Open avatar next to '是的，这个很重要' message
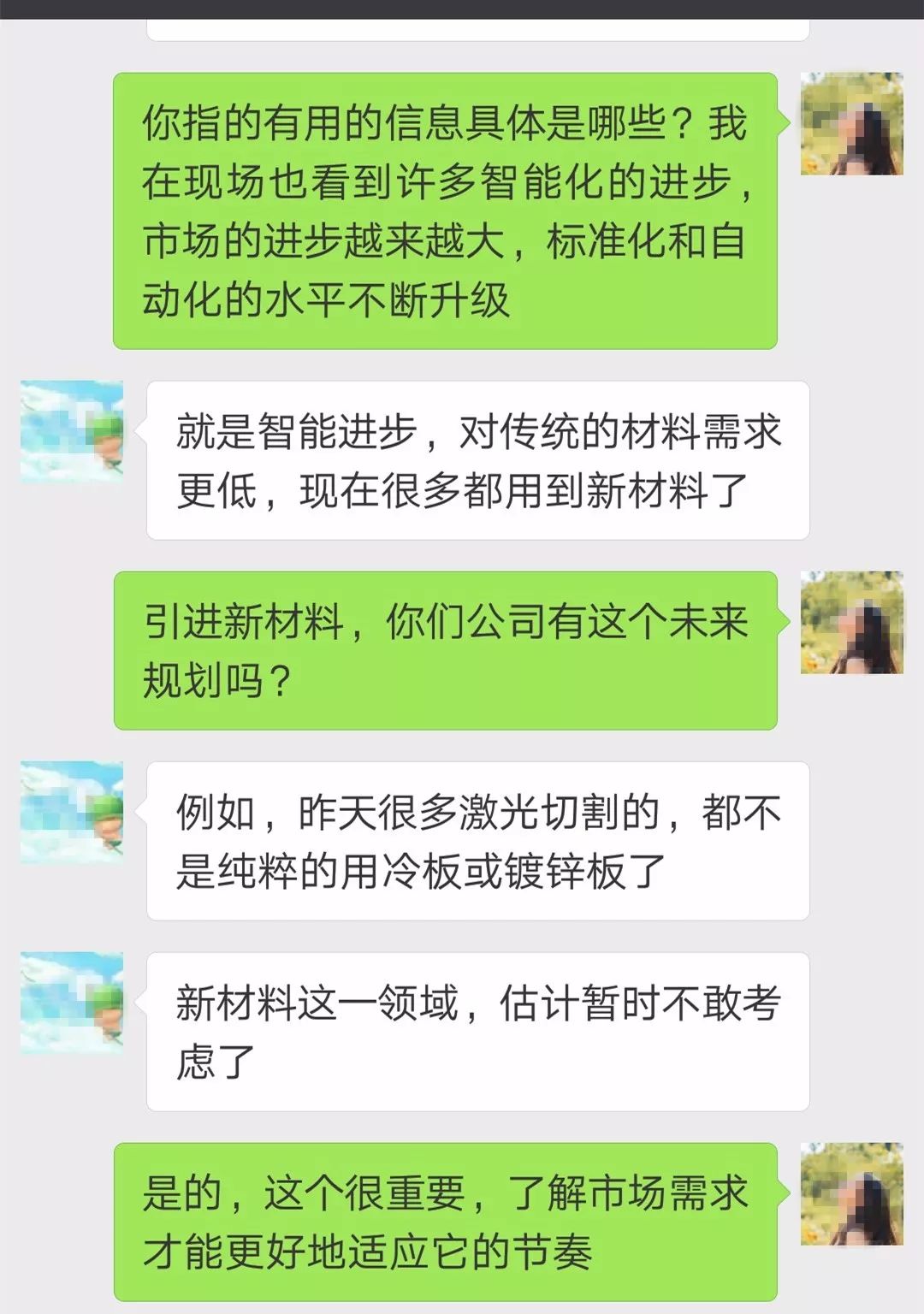The width and height of the screenshot is (924, 1314). (x=851, y=1193)
